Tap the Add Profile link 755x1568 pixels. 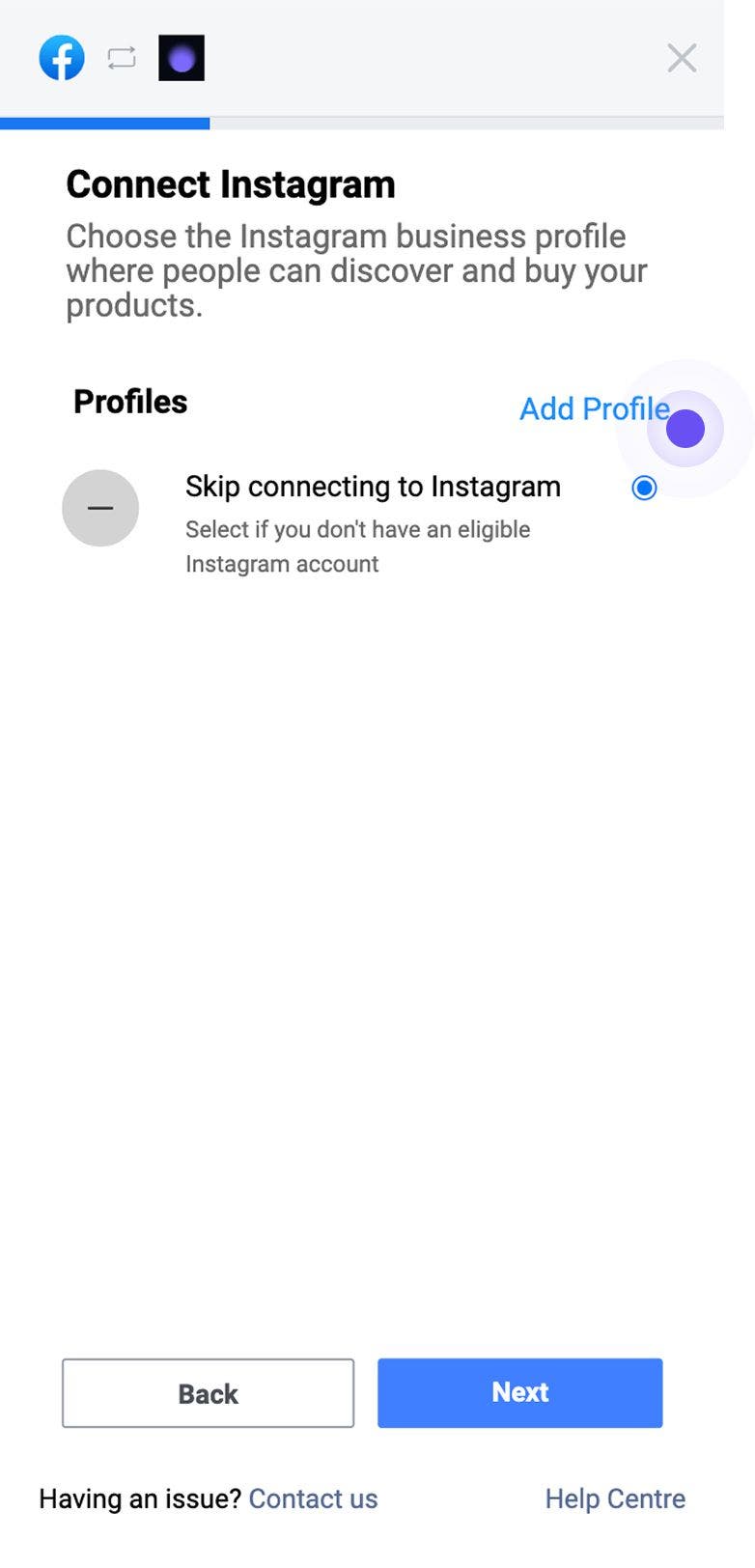(593, 408)
